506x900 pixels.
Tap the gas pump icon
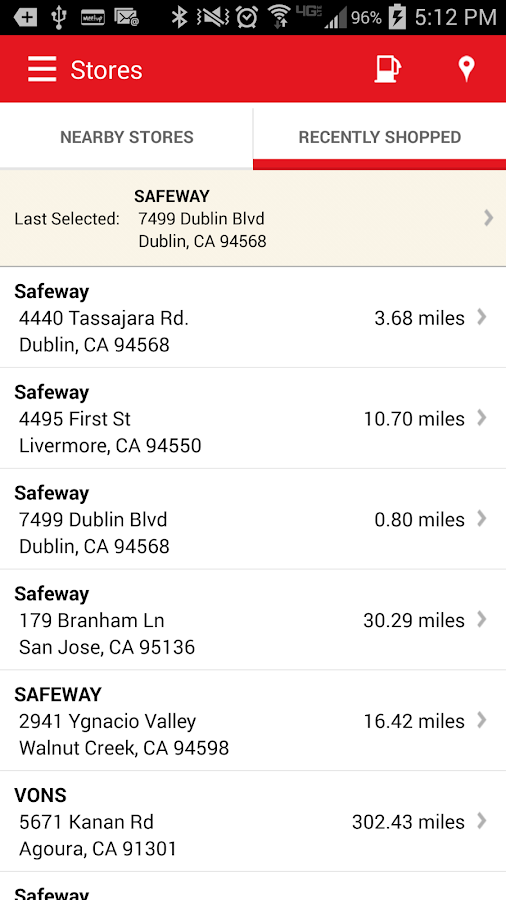[387, 69]
